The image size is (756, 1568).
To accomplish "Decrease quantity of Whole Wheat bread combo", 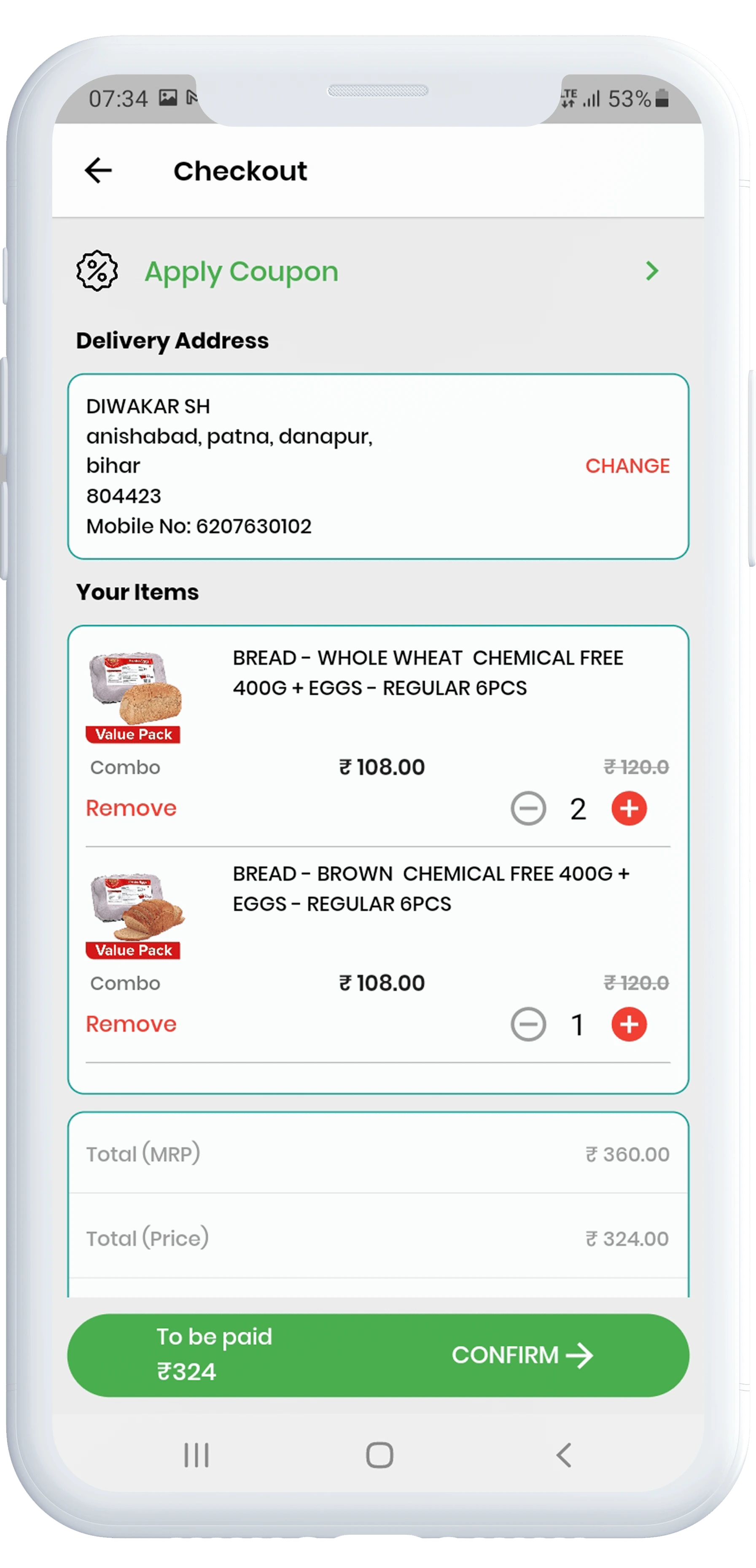I will (528, 808).
